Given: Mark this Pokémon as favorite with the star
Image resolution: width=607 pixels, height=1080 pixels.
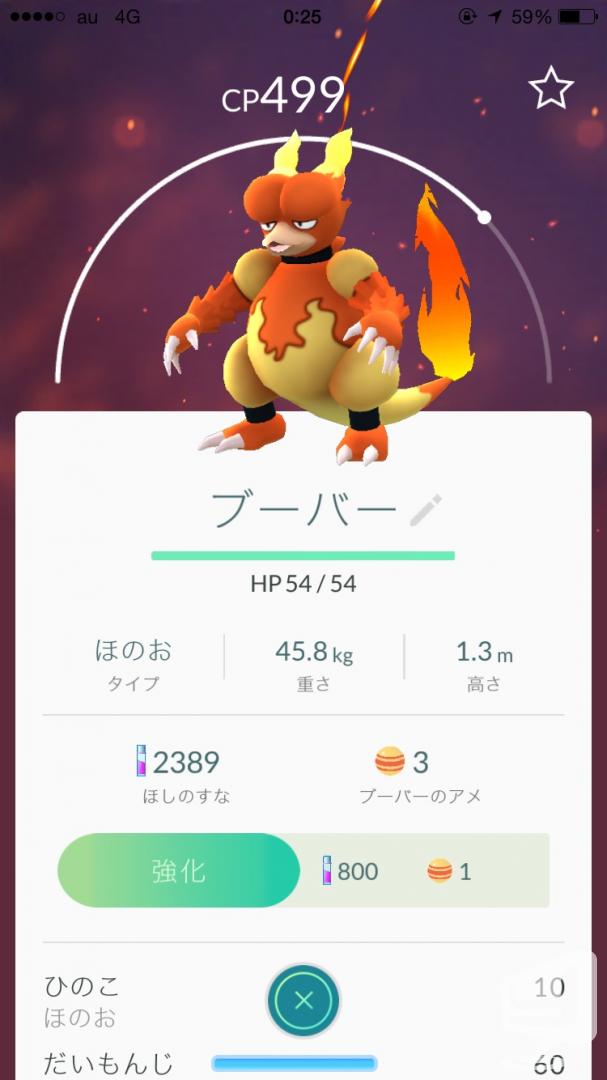Looking at the screenshot, I should coord(551,87).
